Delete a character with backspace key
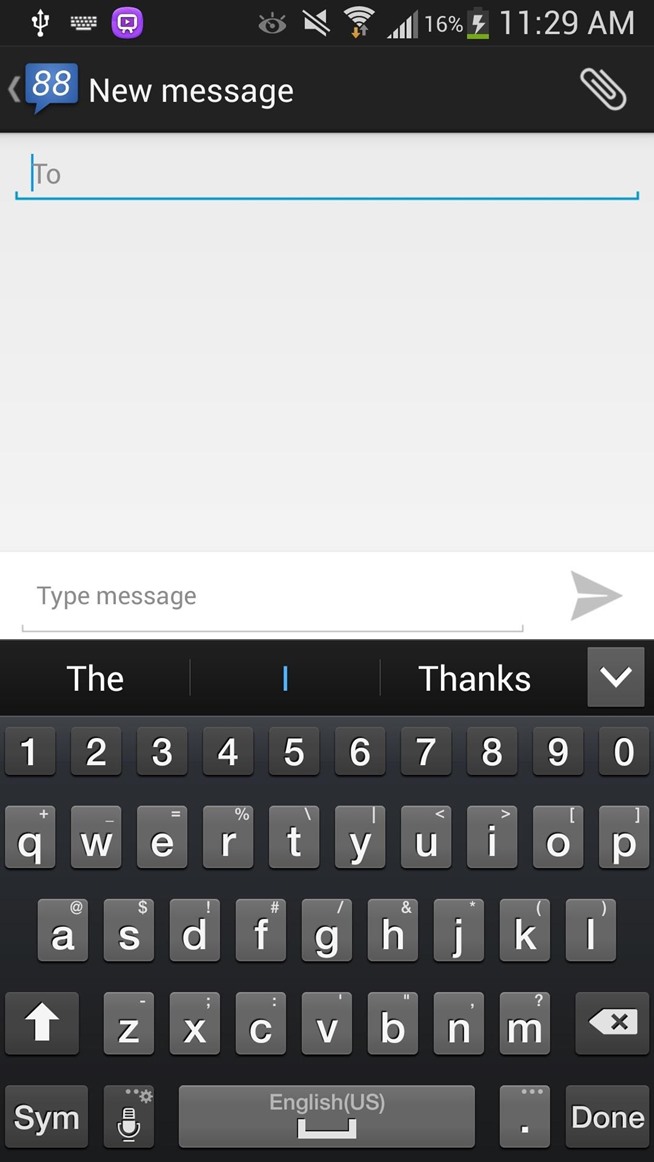The height and width of the screenshot is (1162, 654). point(612,1023)
